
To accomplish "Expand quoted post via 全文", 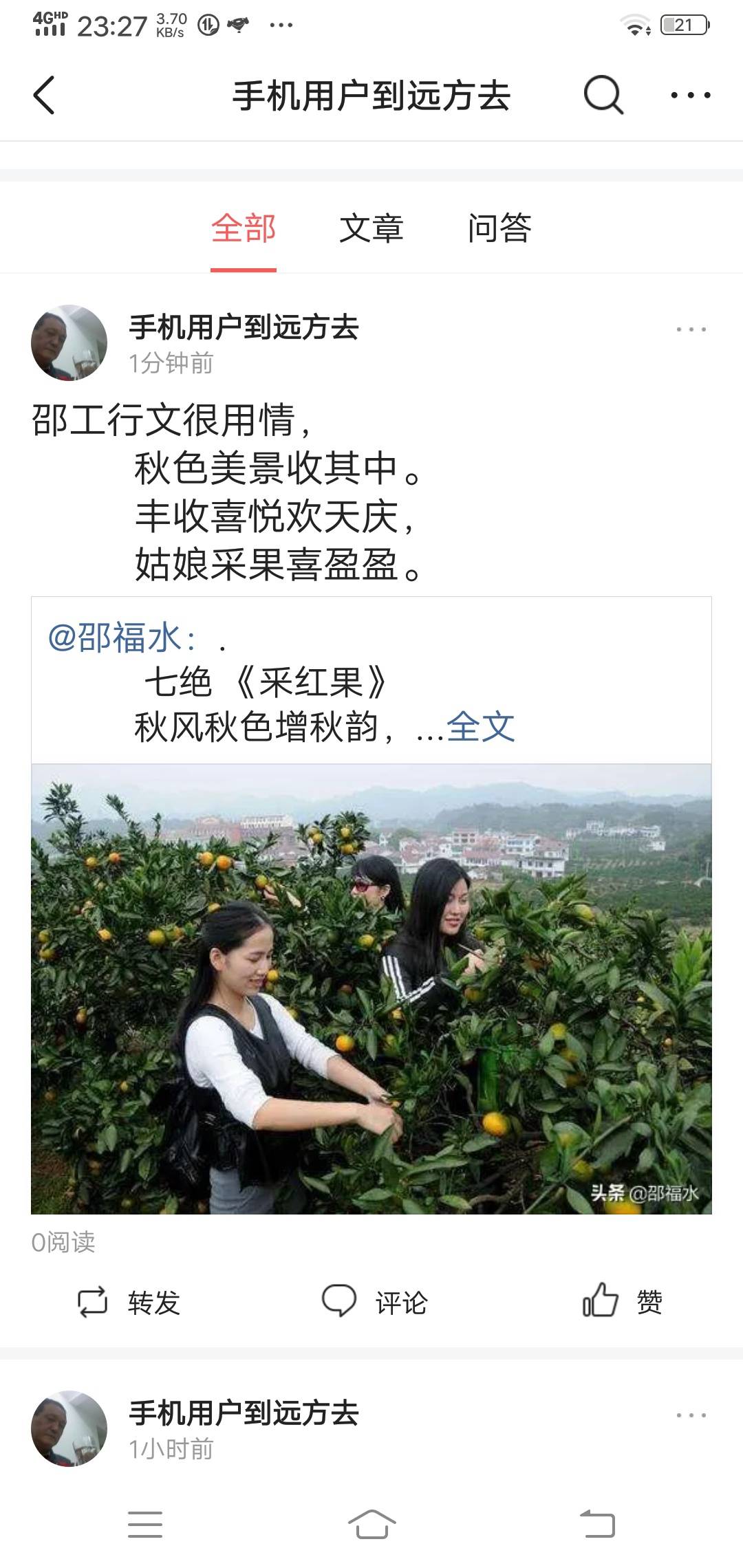I will (x=480, y=727).
